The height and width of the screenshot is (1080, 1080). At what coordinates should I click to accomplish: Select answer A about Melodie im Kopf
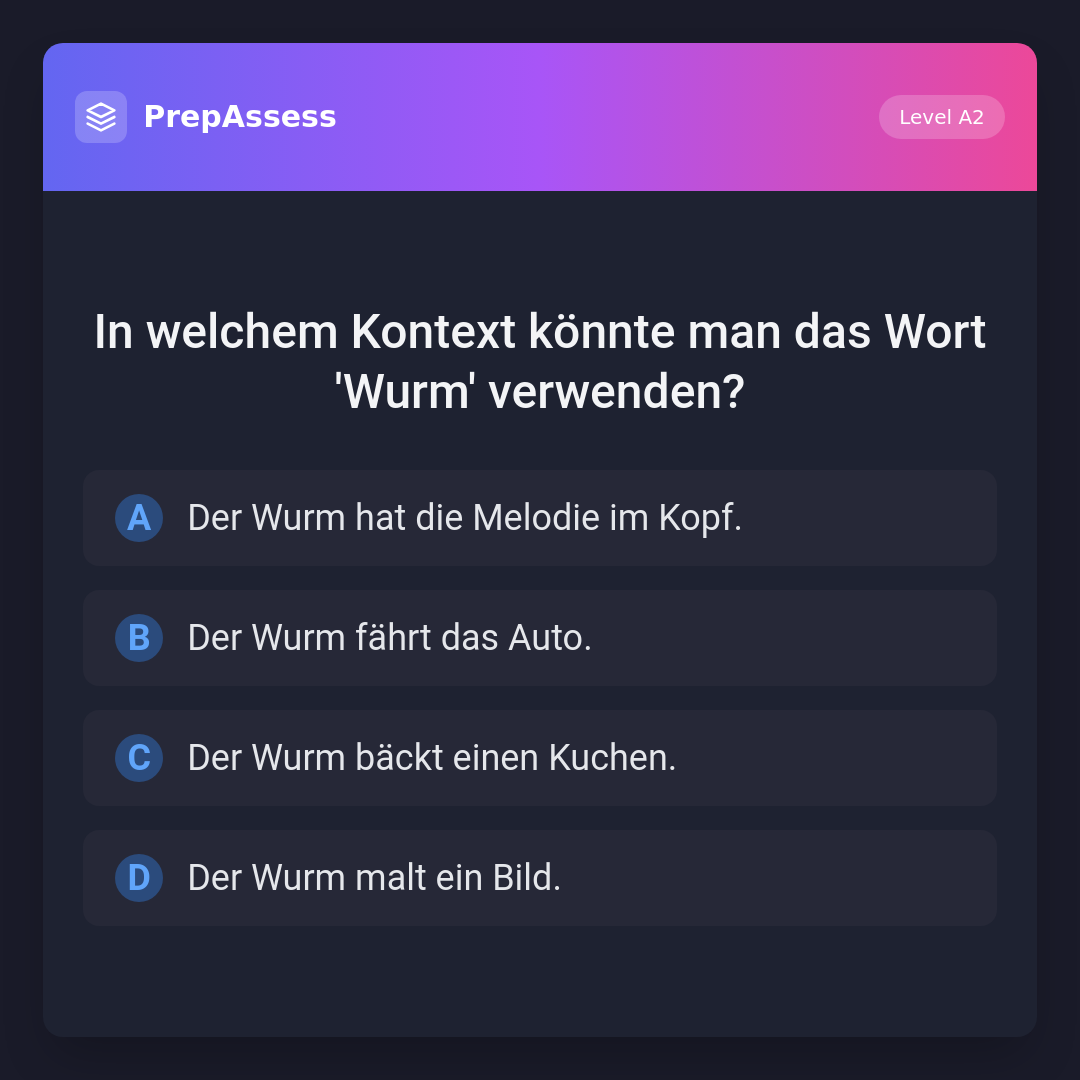pyautogui.click(x=540, y=518)
